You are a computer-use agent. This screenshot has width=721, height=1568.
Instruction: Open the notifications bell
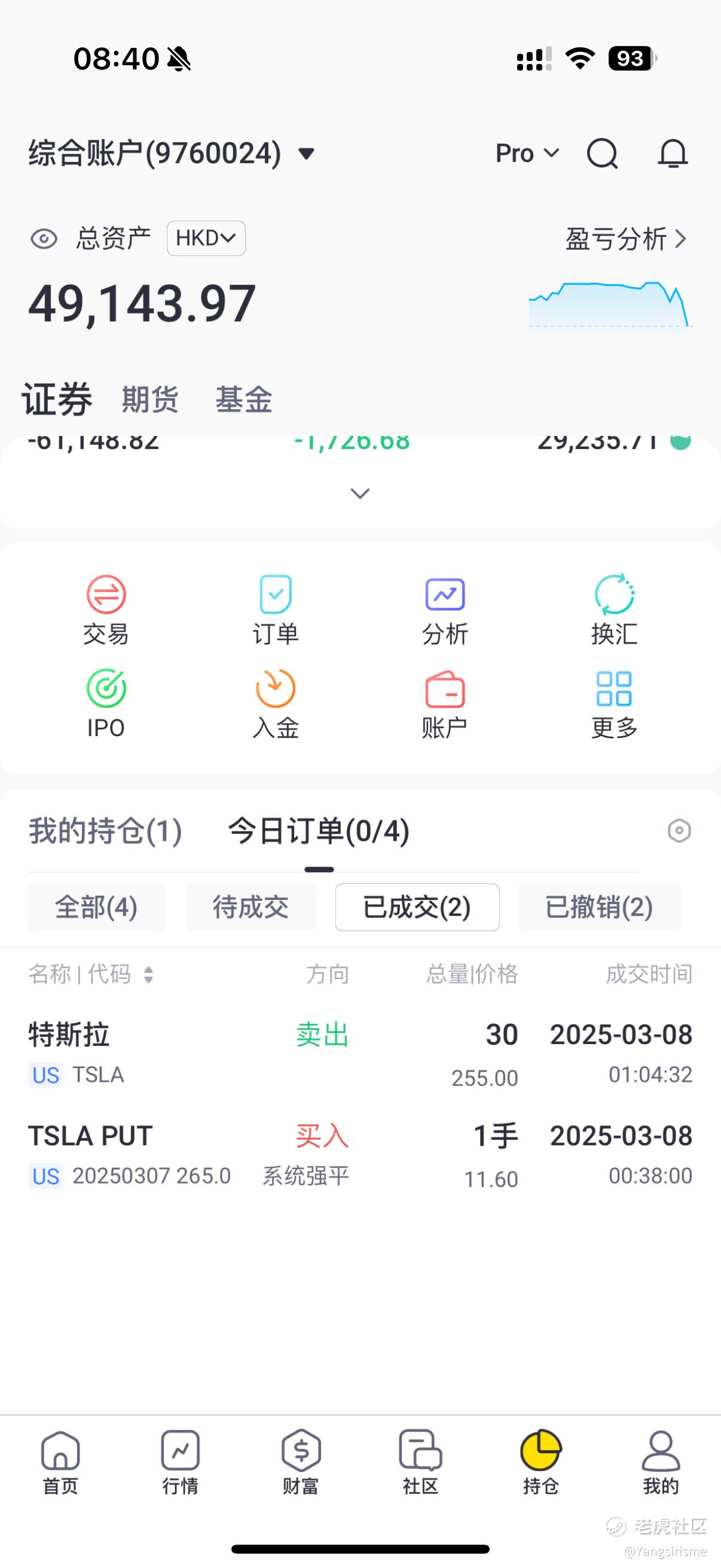point(673,153)
